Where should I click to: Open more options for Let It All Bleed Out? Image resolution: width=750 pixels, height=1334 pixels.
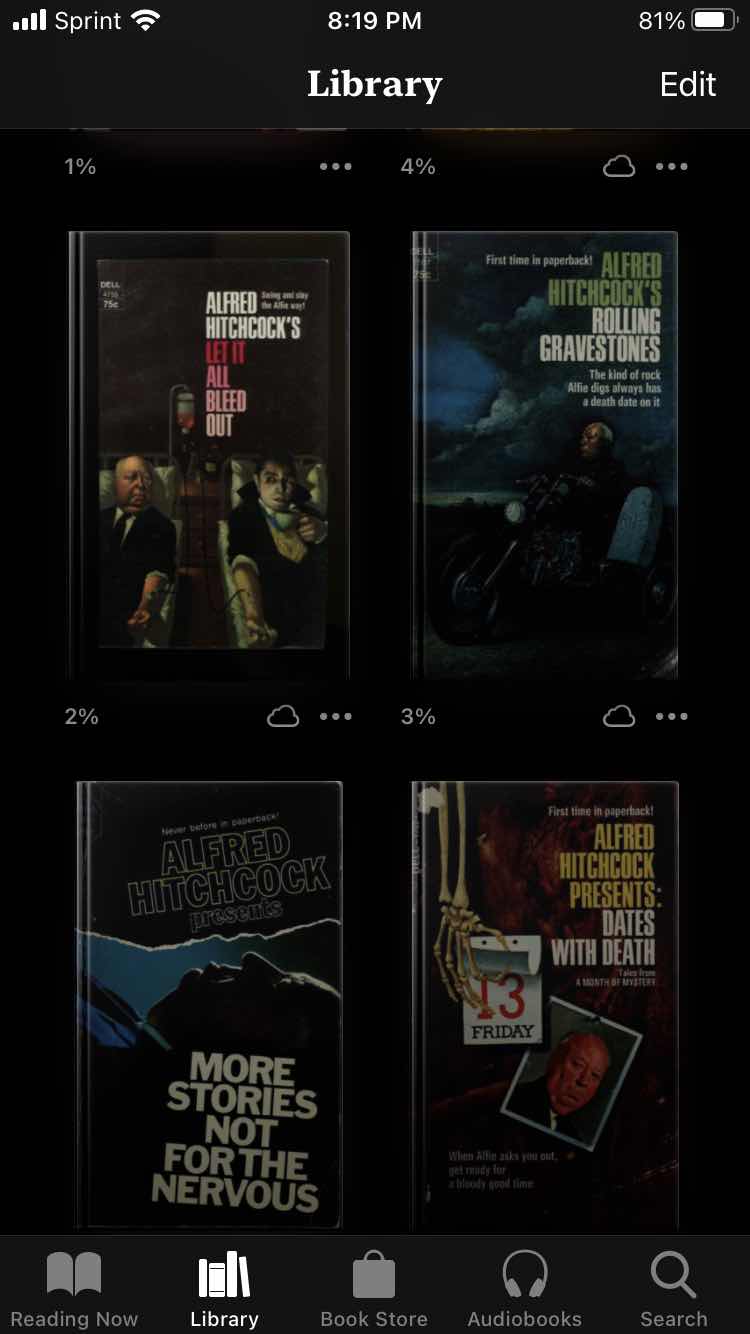tap(336, 716)
